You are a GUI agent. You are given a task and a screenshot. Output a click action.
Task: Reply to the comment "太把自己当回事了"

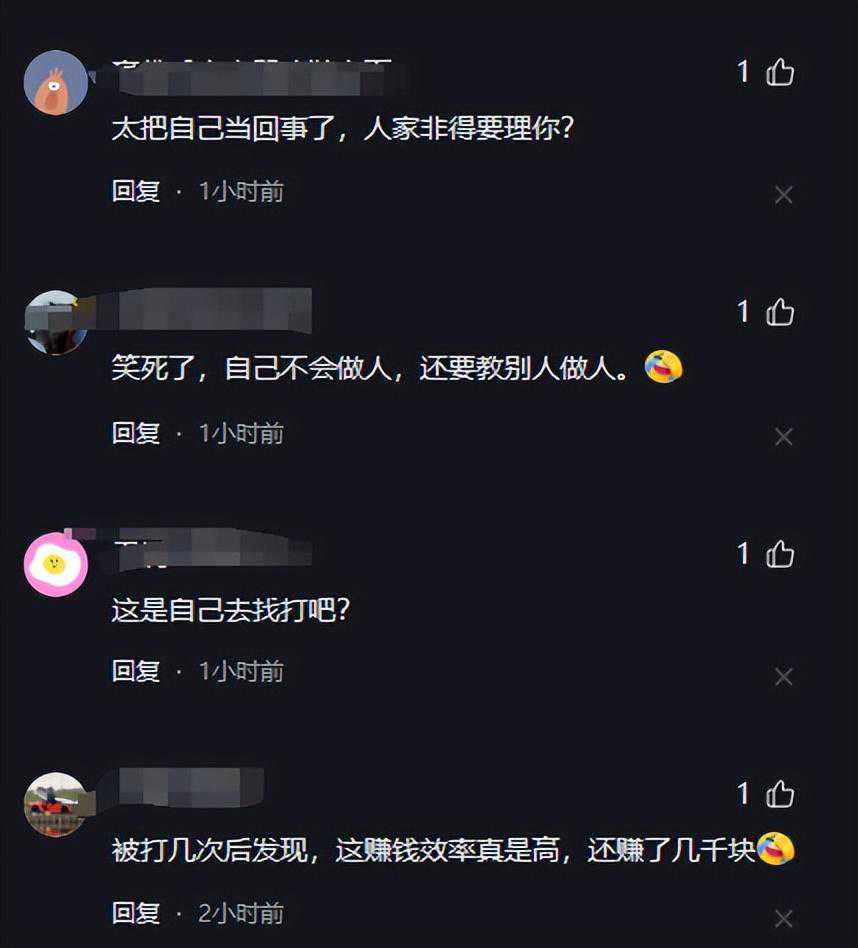coord(136,191)
